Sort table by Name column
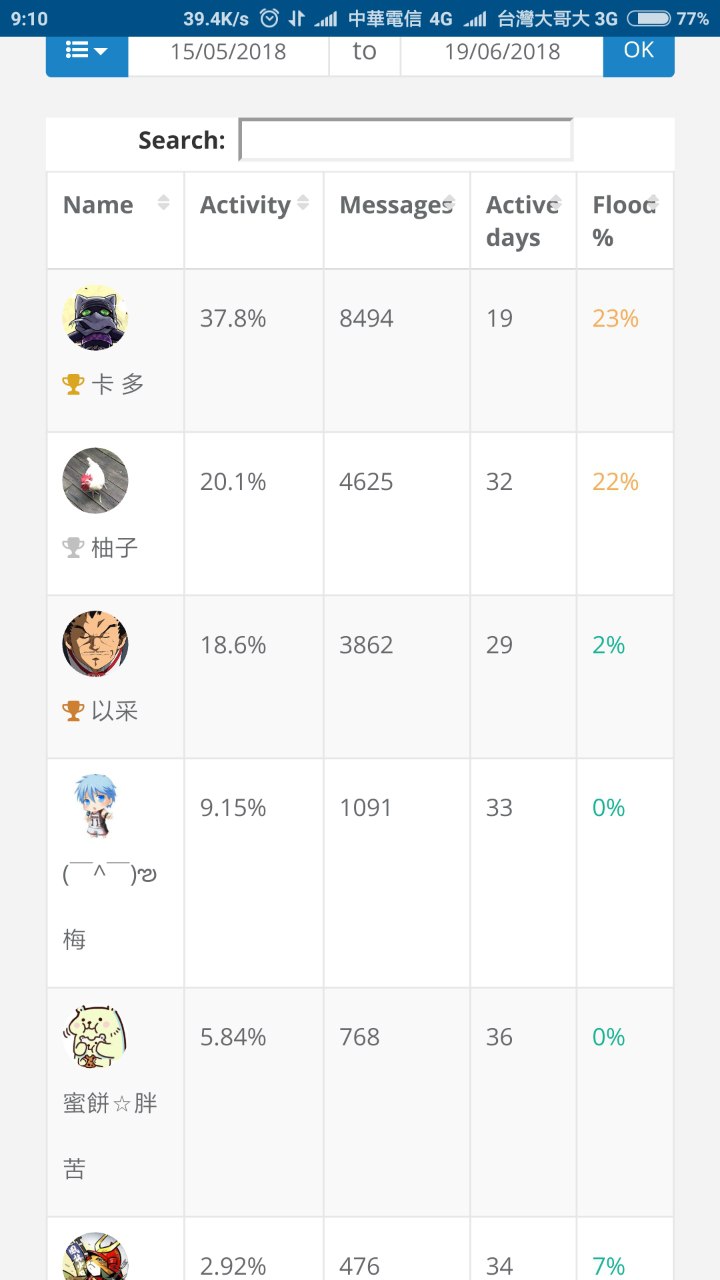 point(115,220)
